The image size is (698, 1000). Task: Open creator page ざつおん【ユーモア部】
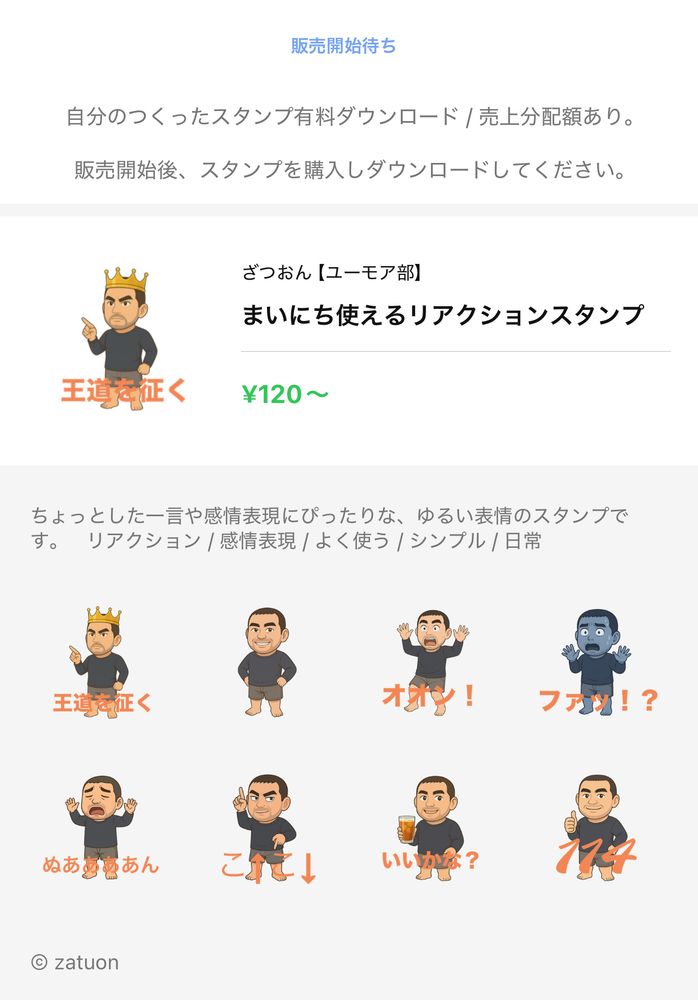[332, 273]
